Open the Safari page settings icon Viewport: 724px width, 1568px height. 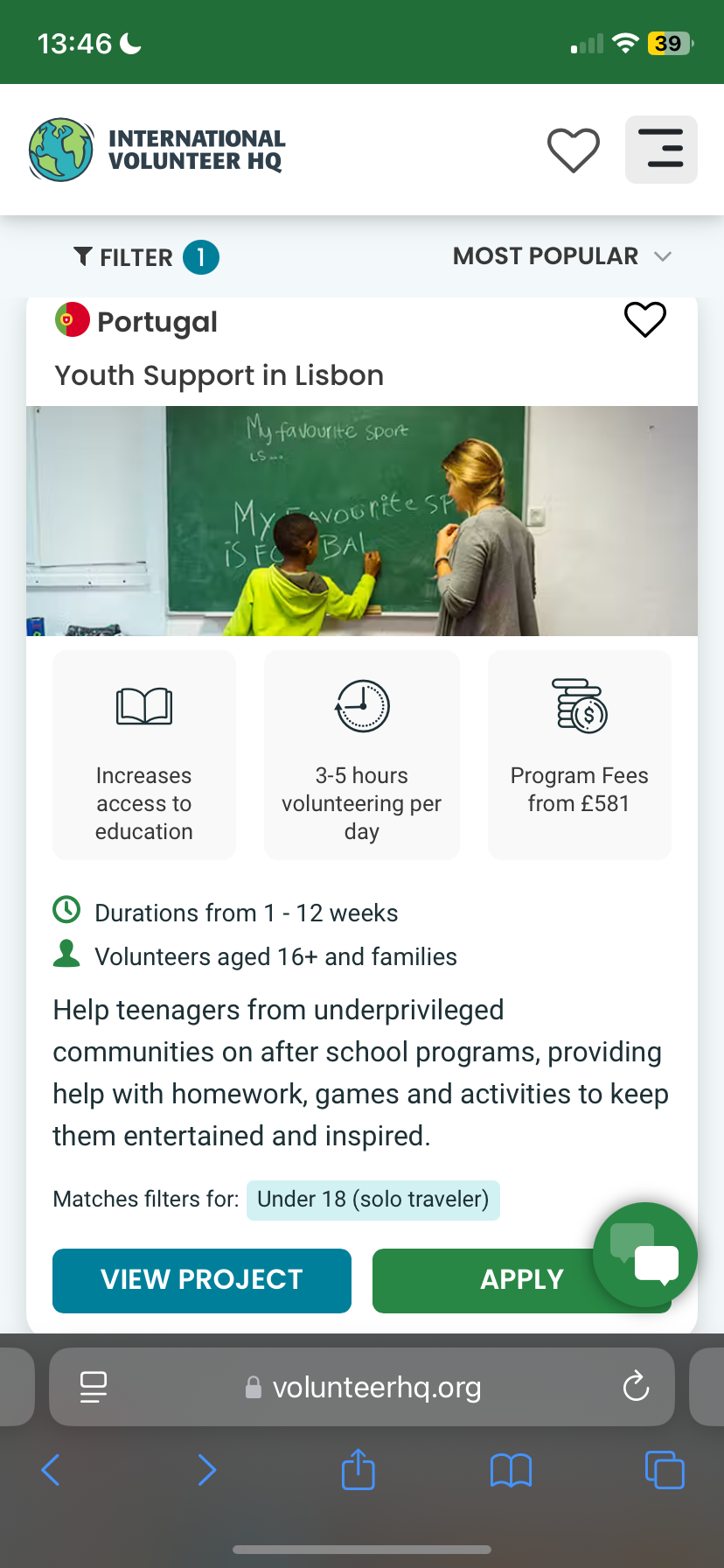click(x=94, y=1387)
